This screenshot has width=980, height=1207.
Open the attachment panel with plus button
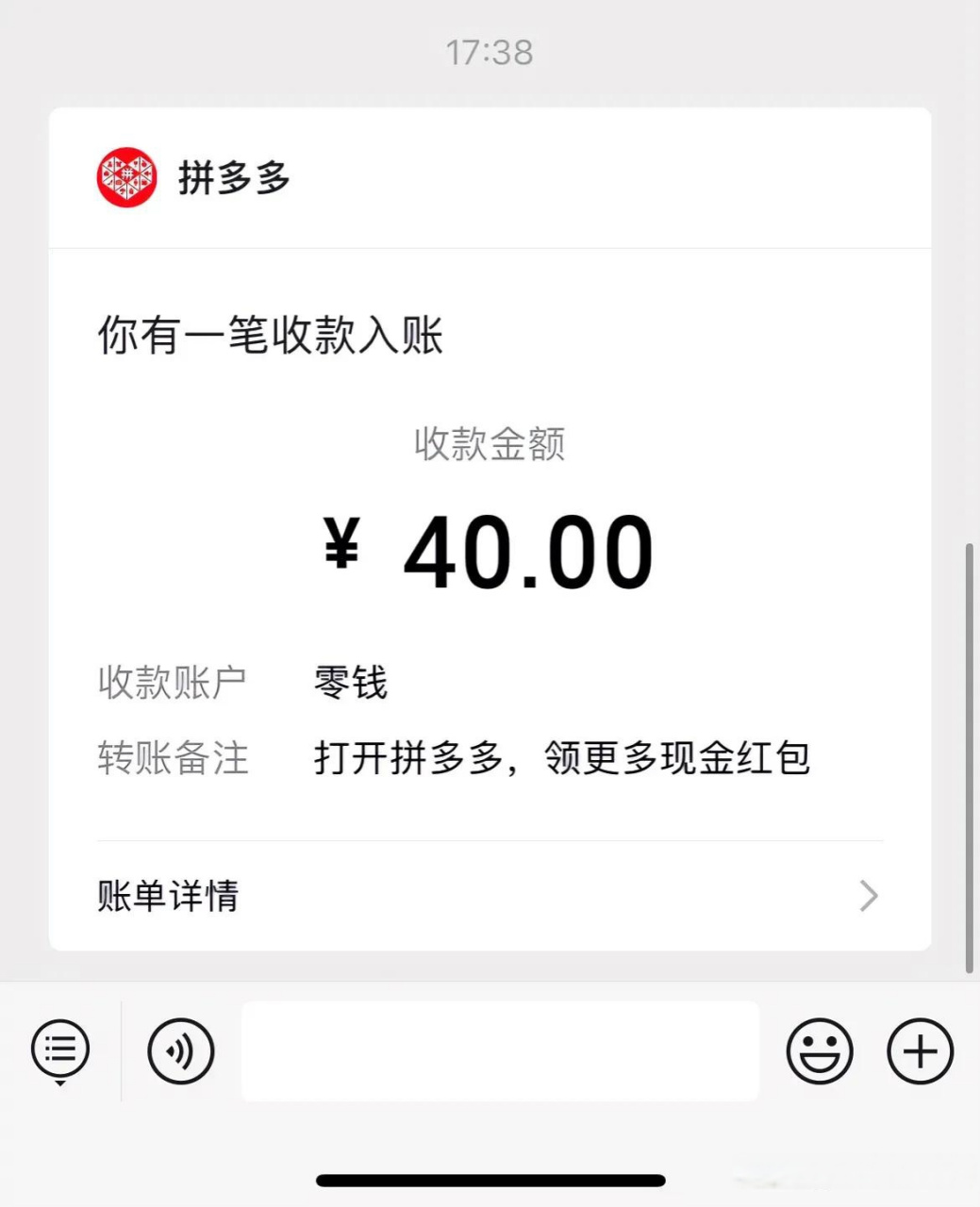point(920,1050)
